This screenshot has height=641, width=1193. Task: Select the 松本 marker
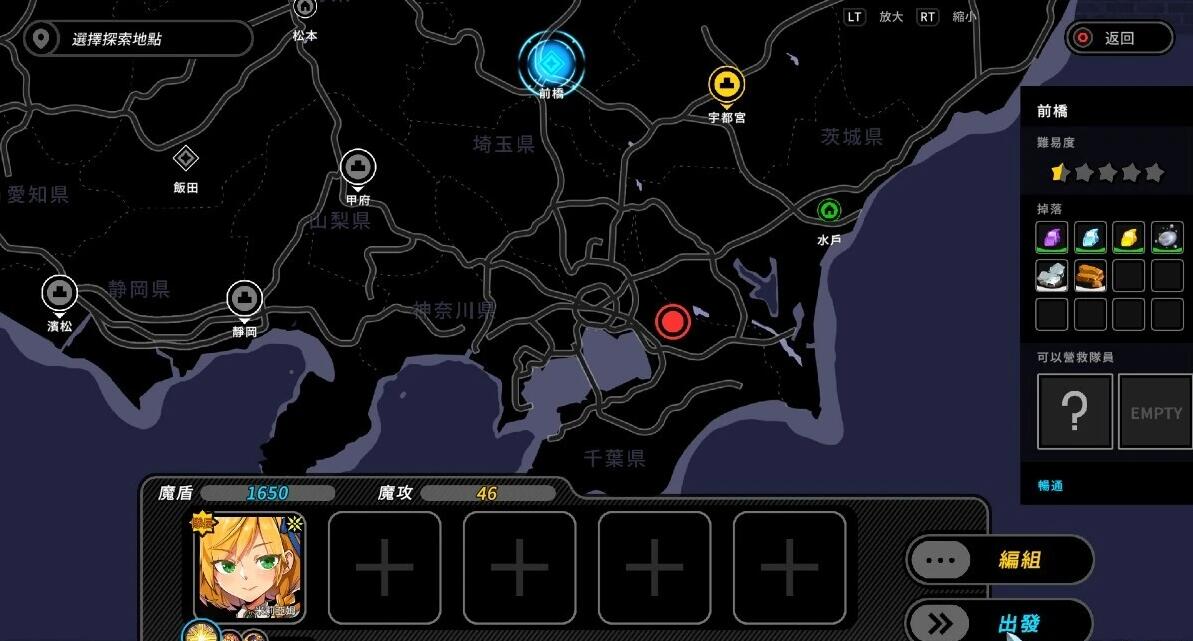coord(305,10)
